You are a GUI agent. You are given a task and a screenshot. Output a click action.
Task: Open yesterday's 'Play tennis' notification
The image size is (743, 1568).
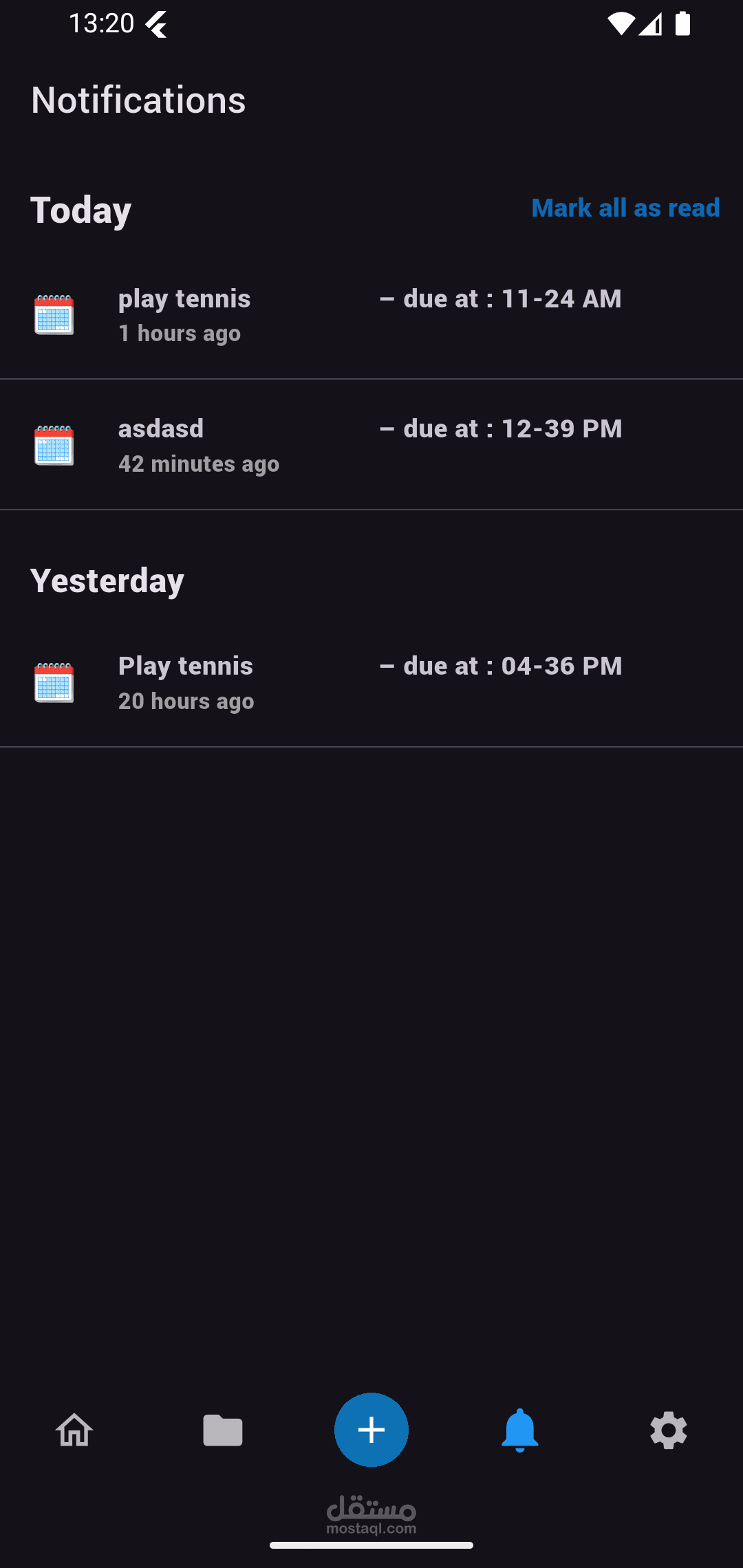[370, 682]
